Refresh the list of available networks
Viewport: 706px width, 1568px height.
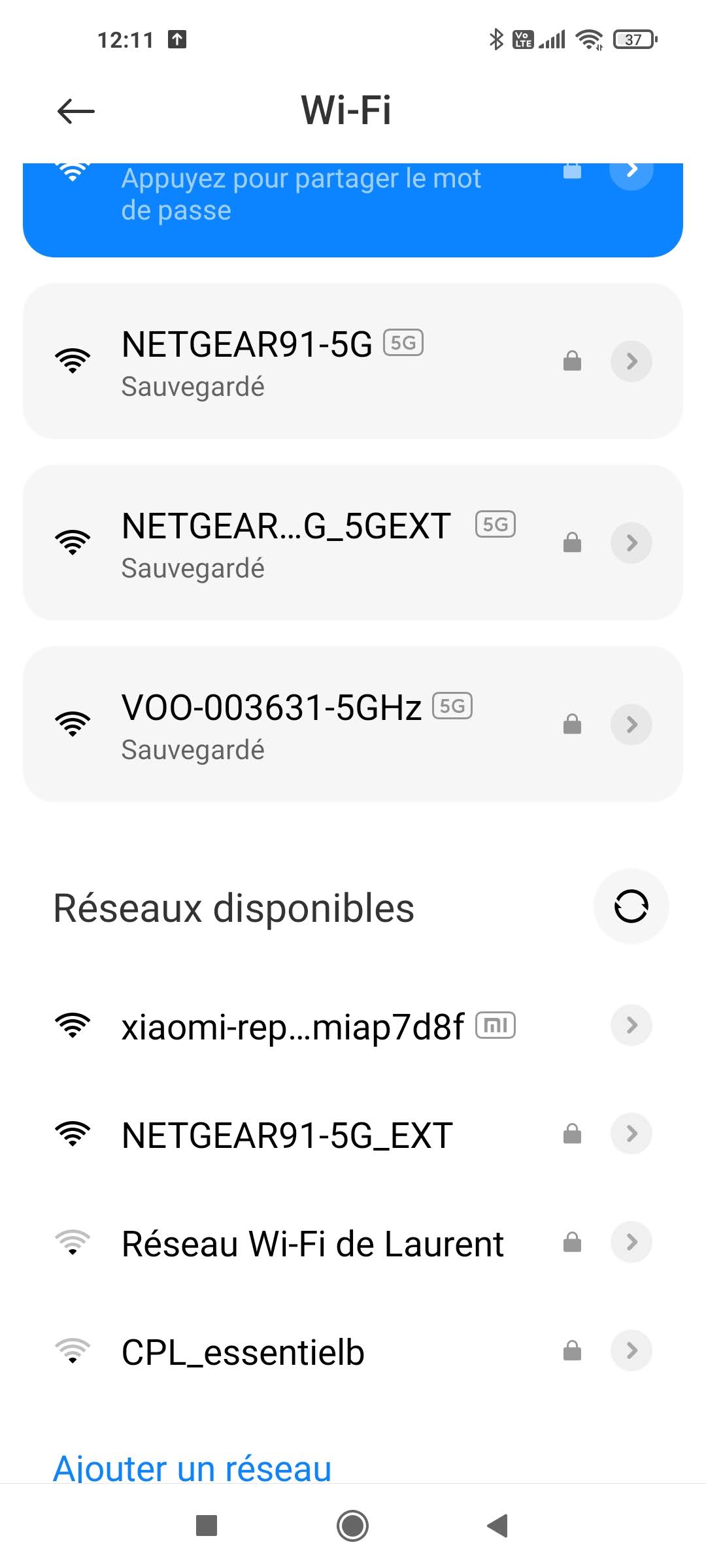pos(631,906)
